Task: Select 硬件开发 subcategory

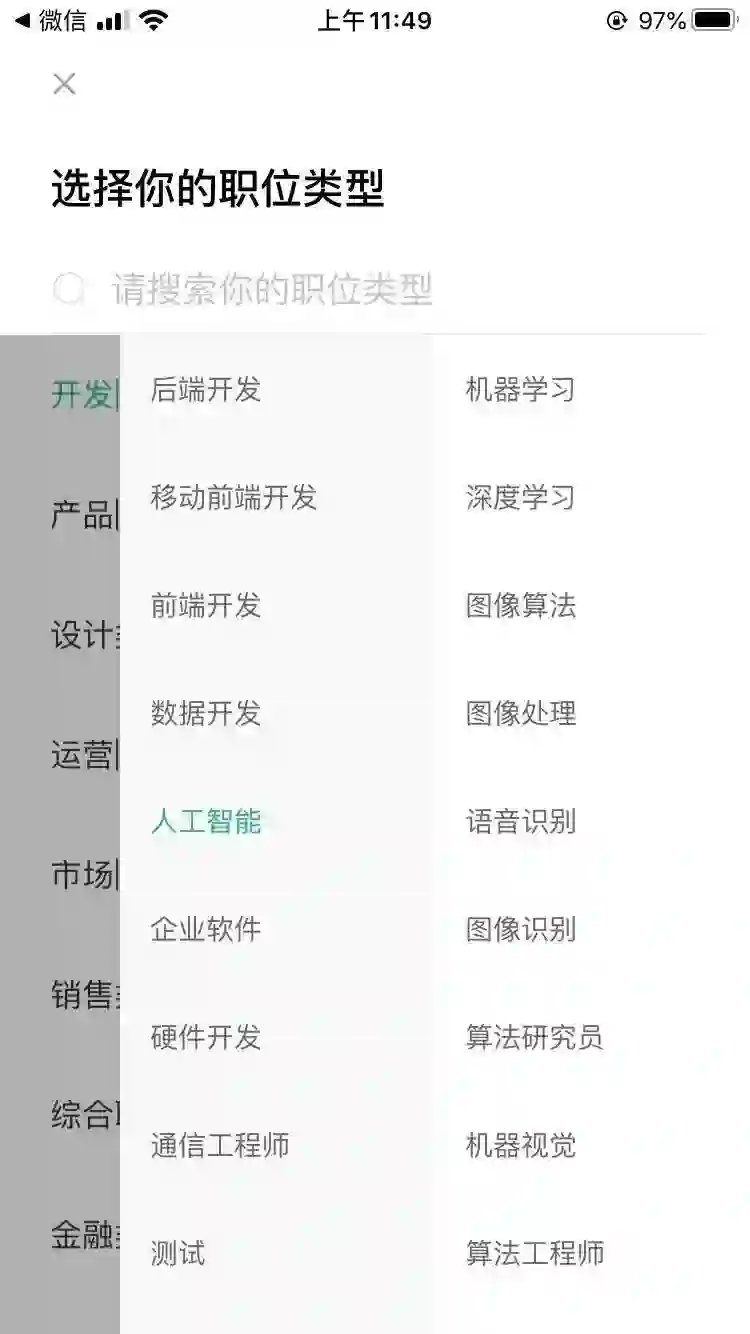Action: click(206, 1037)
